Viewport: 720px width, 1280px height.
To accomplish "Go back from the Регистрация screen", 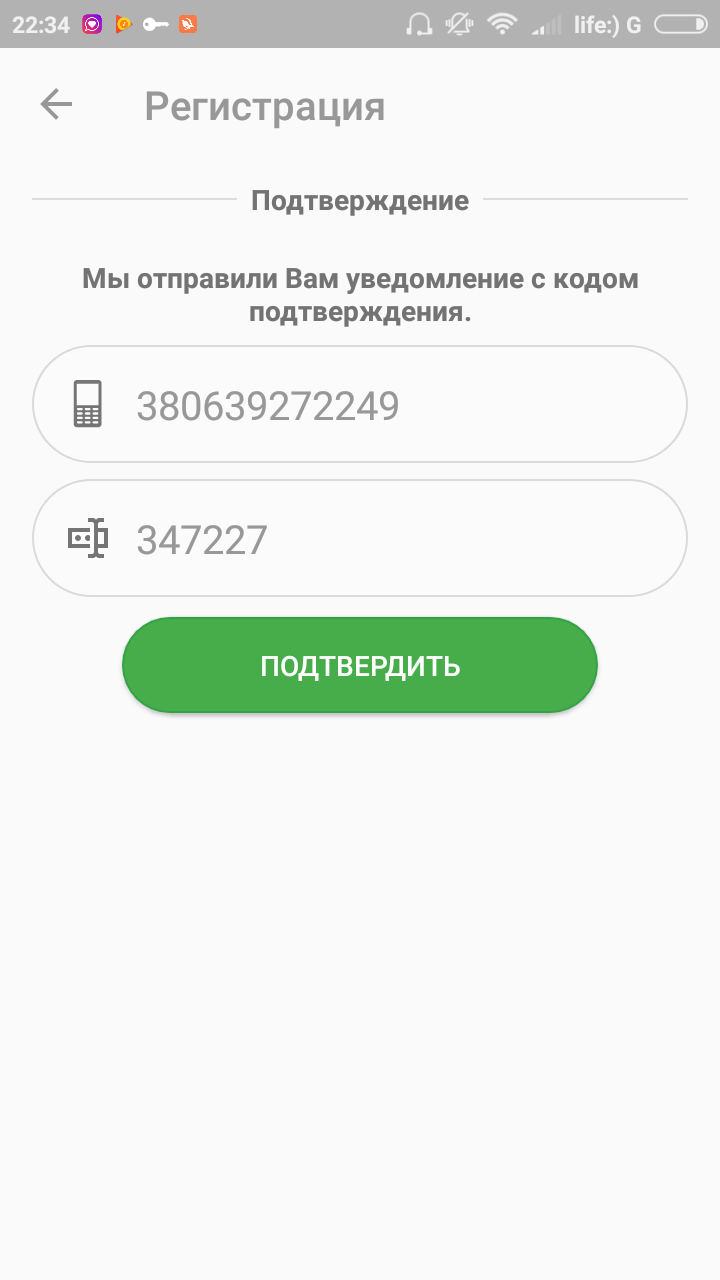I will (x=56, y=105).
